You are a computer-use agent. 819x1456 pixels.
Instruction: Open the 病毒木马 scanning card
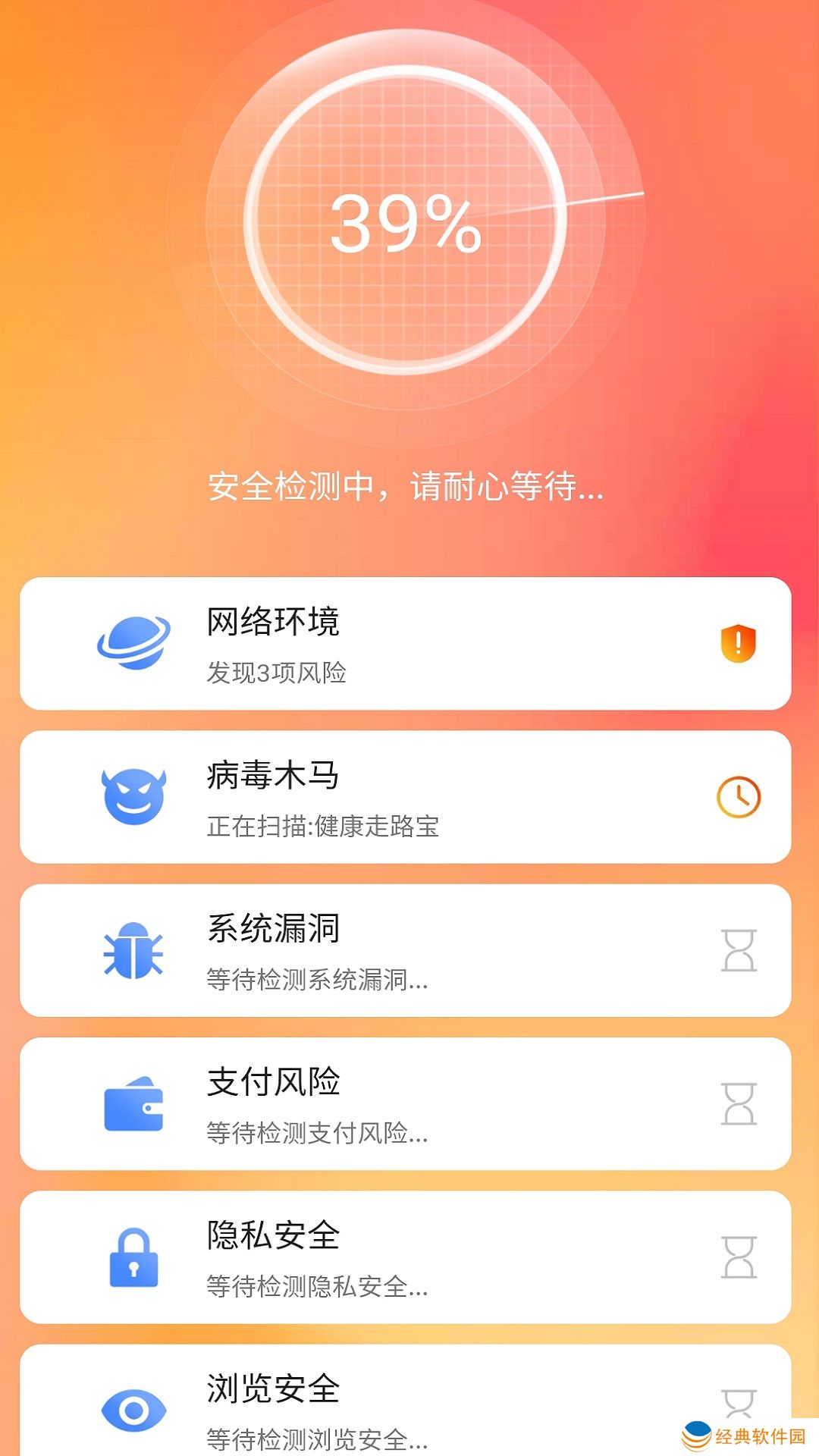(x=409, y=796)
